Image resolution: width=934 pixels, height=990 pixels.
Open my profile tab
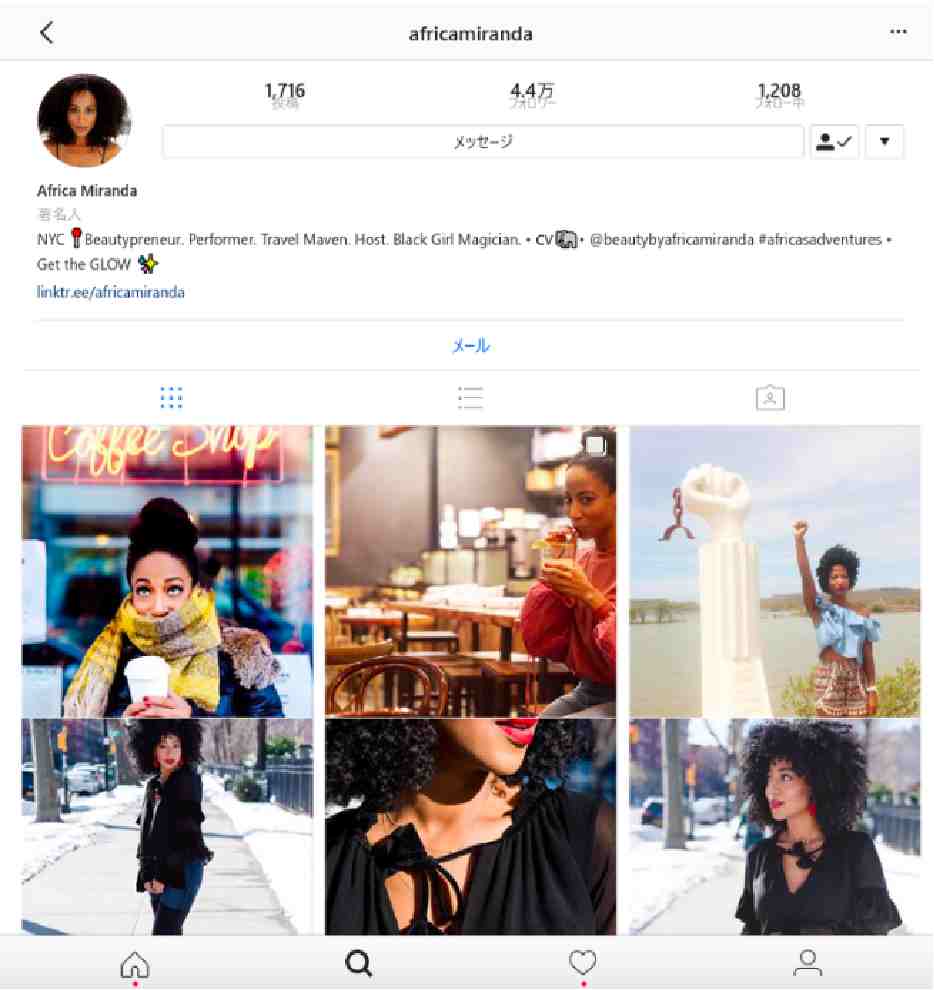806,963
